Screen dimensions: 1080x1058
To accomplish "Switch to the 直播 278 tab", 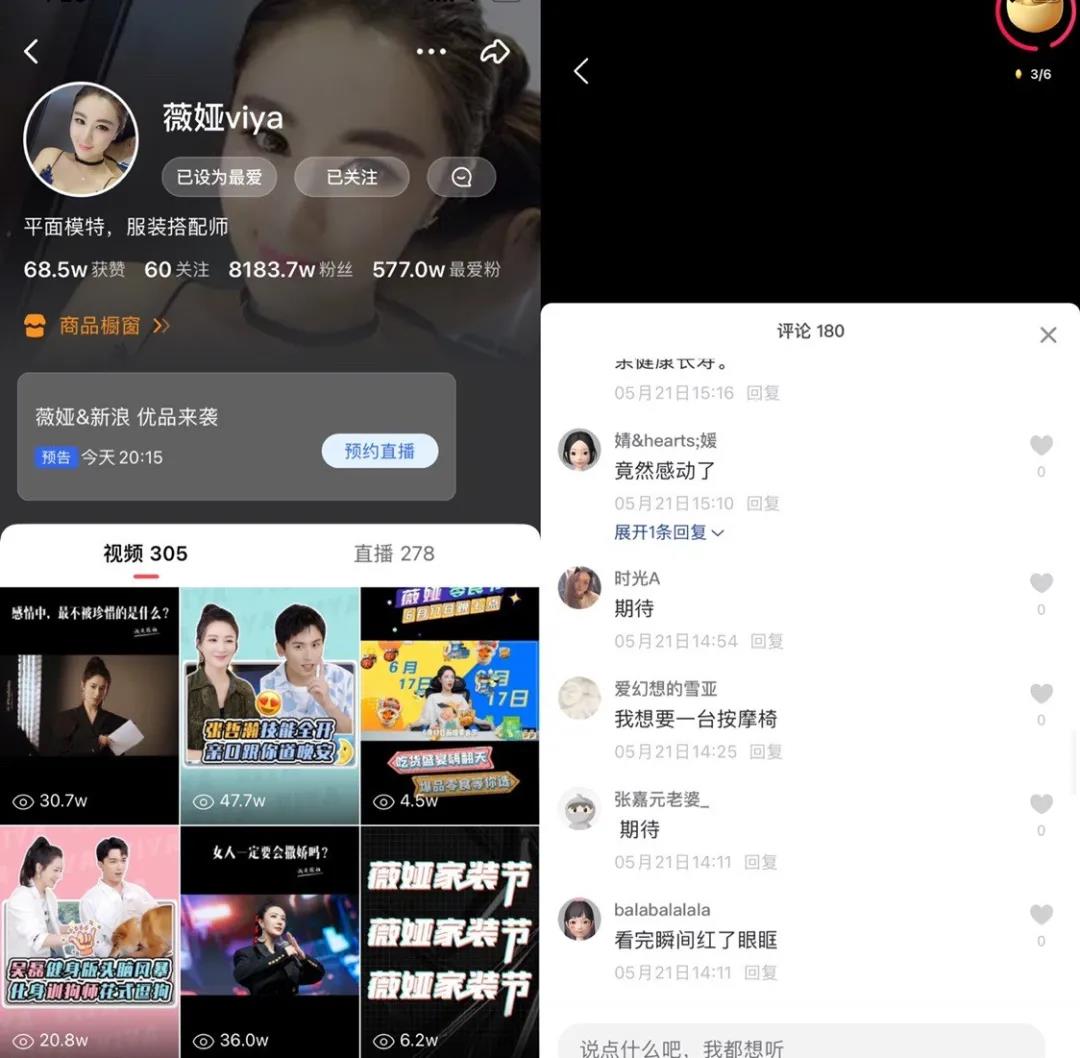I will [394, 553].
